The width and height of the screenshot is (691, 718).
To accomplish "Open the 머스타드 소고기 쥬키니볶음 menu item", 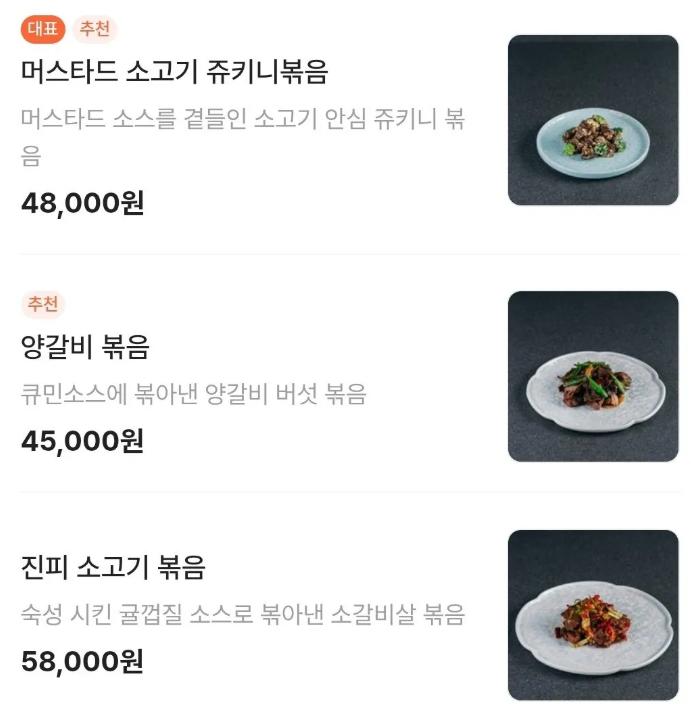I will tap(175, 72).
